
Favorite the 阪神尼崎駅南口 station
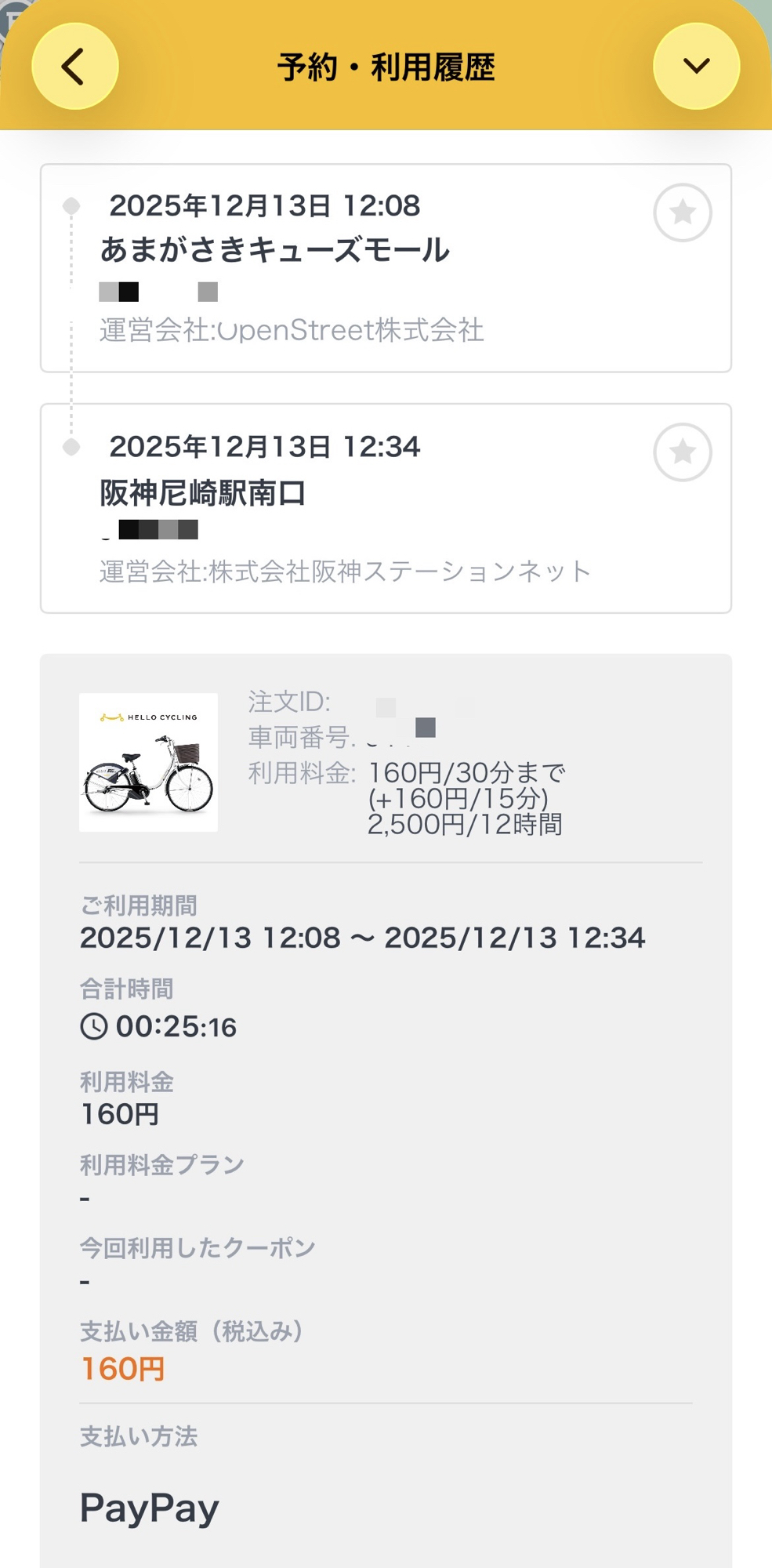682,452
